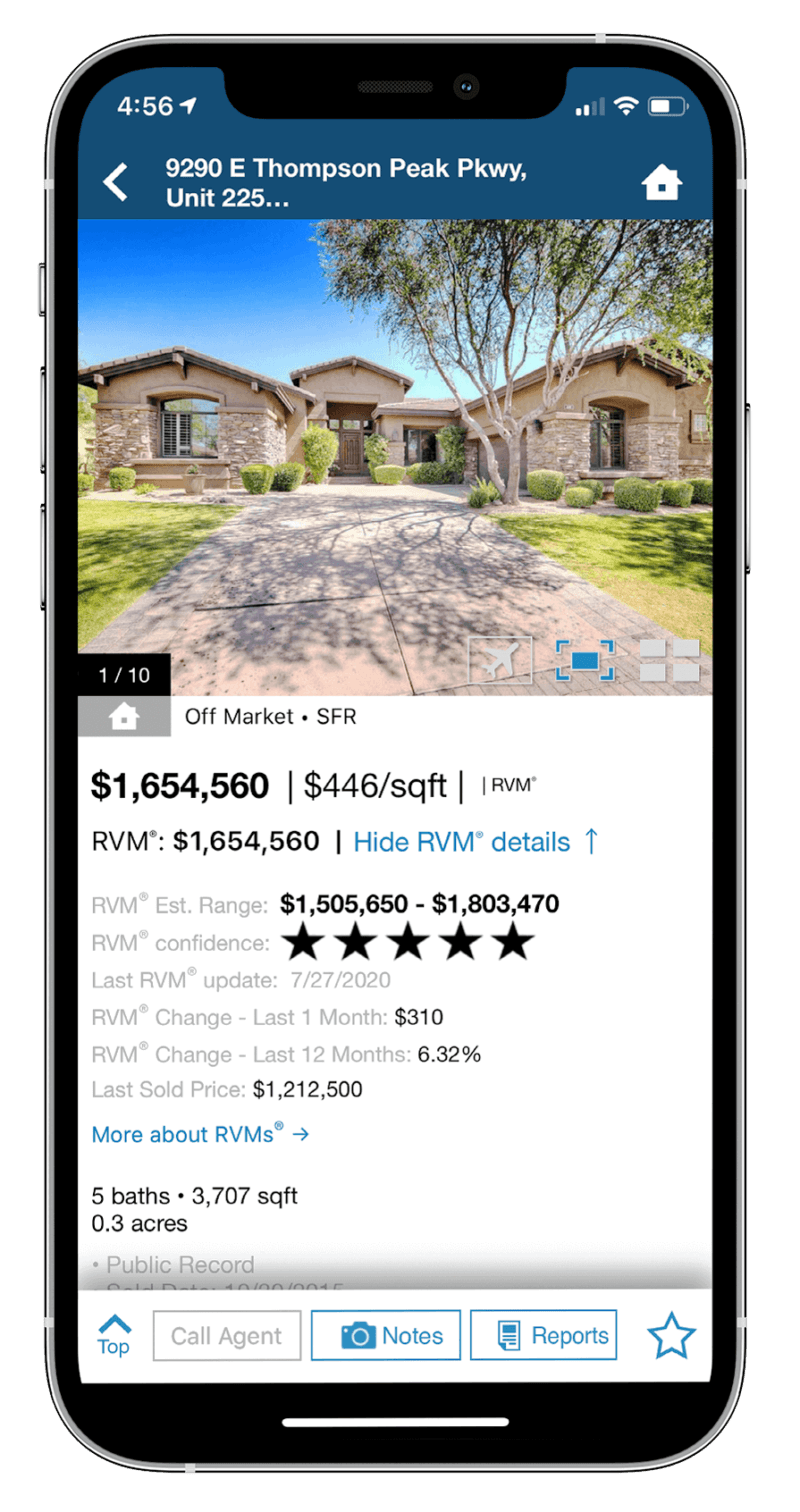The width and height of the screenshot is (800, 1512).
Task: Tap the Call Agent button
Action: coord(227,1336)
